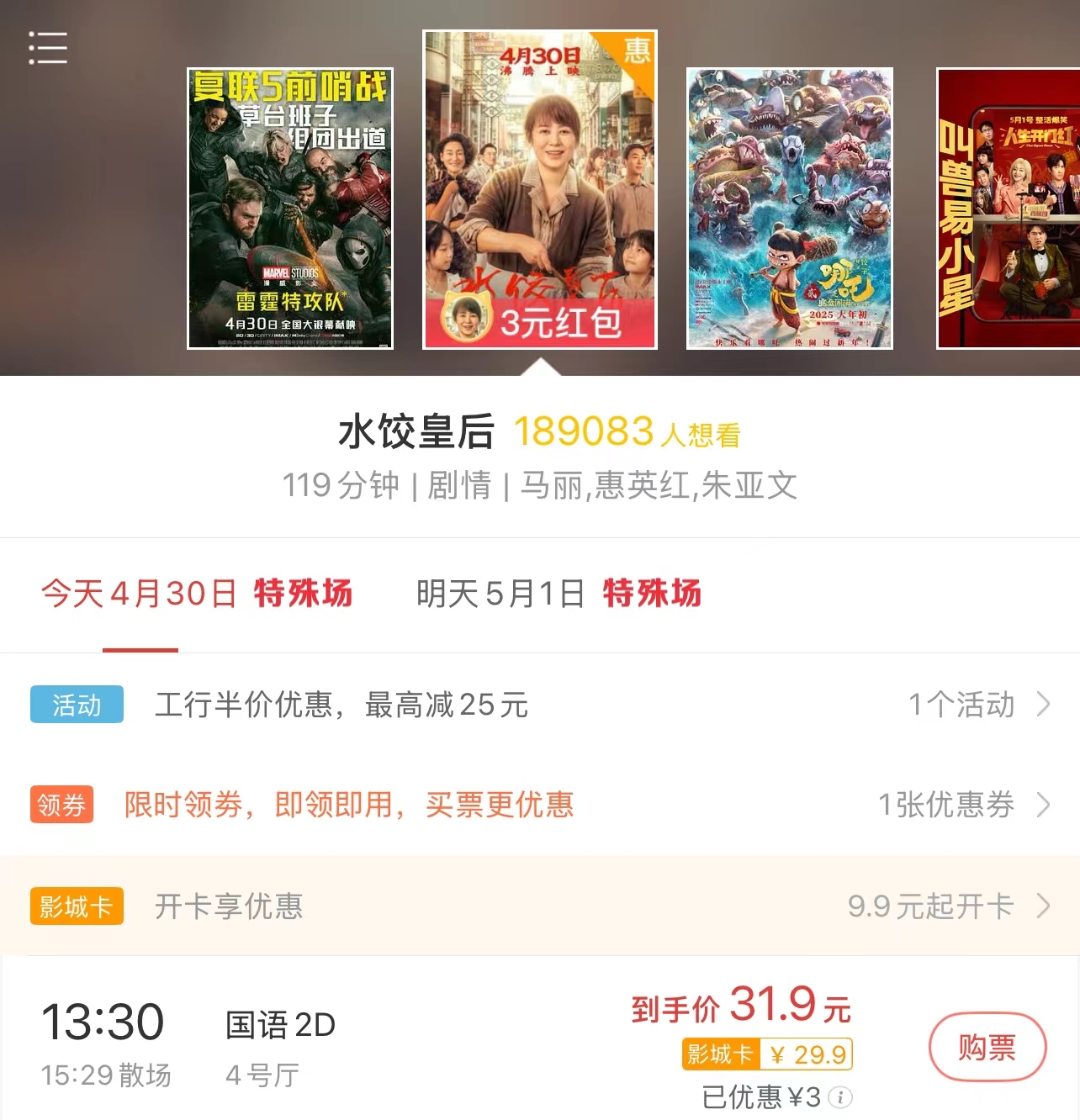Open the 限时领券 coupon row

[540, 805]
